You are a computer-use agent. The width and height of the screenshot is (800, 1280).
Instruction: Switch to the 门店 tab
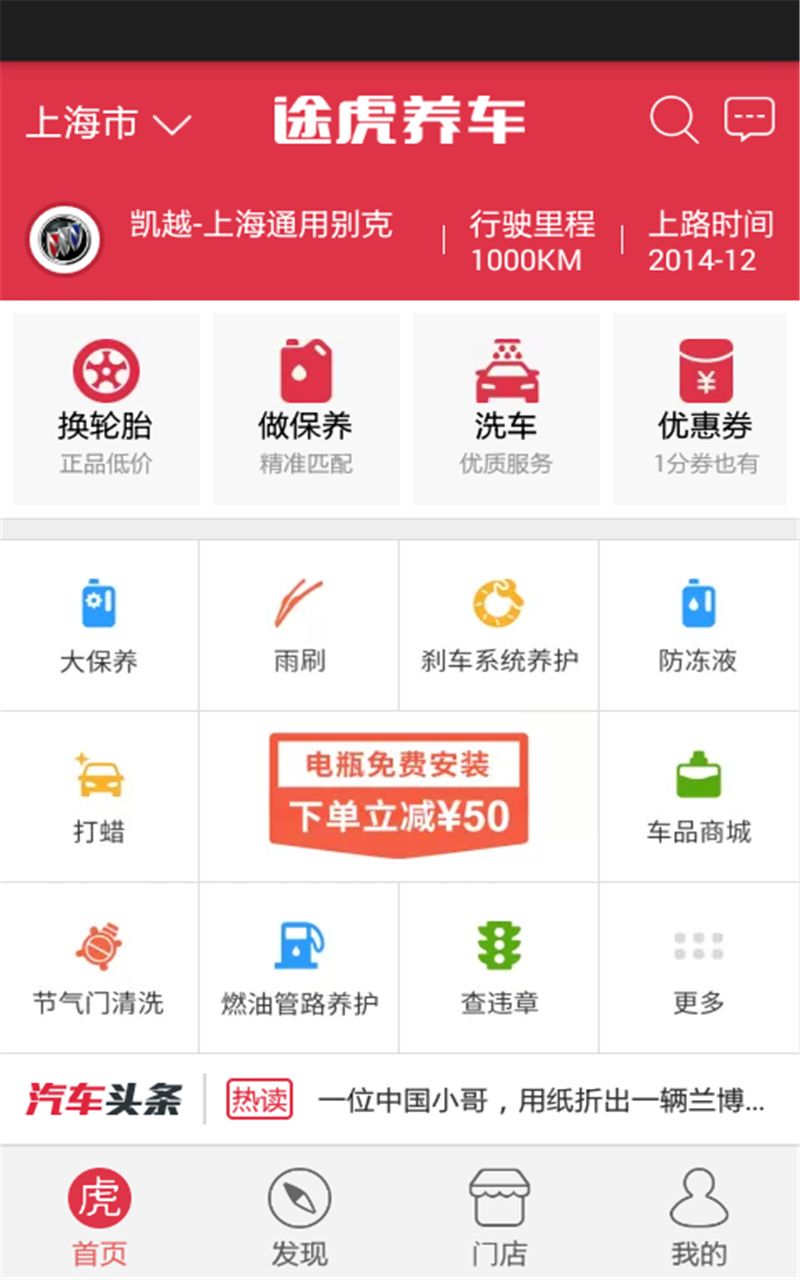pyautogui.click(x=499, y=1215)
